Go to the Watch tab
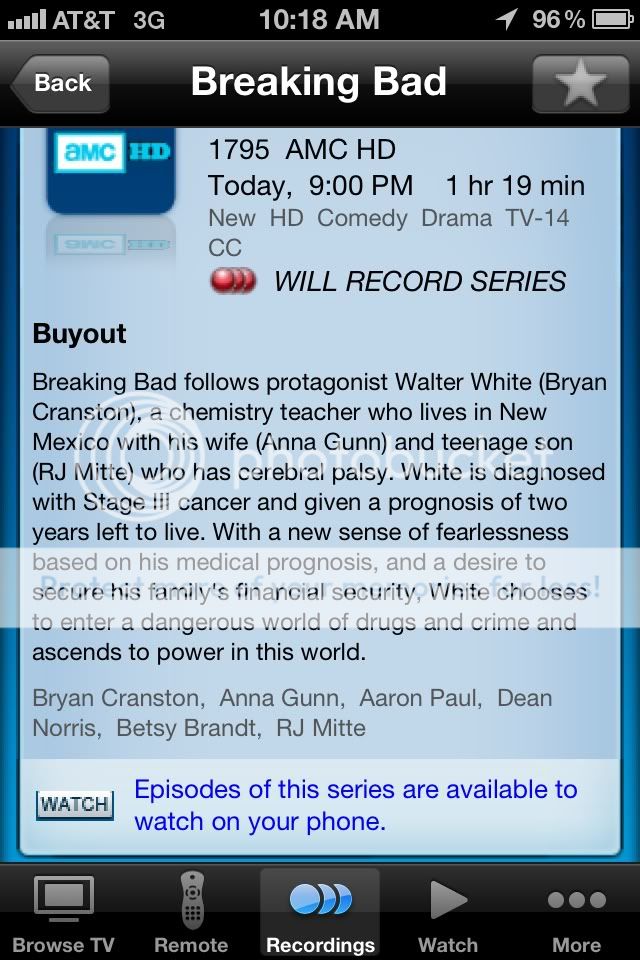Screen dimensions: 640x960 tap(448, 912)
